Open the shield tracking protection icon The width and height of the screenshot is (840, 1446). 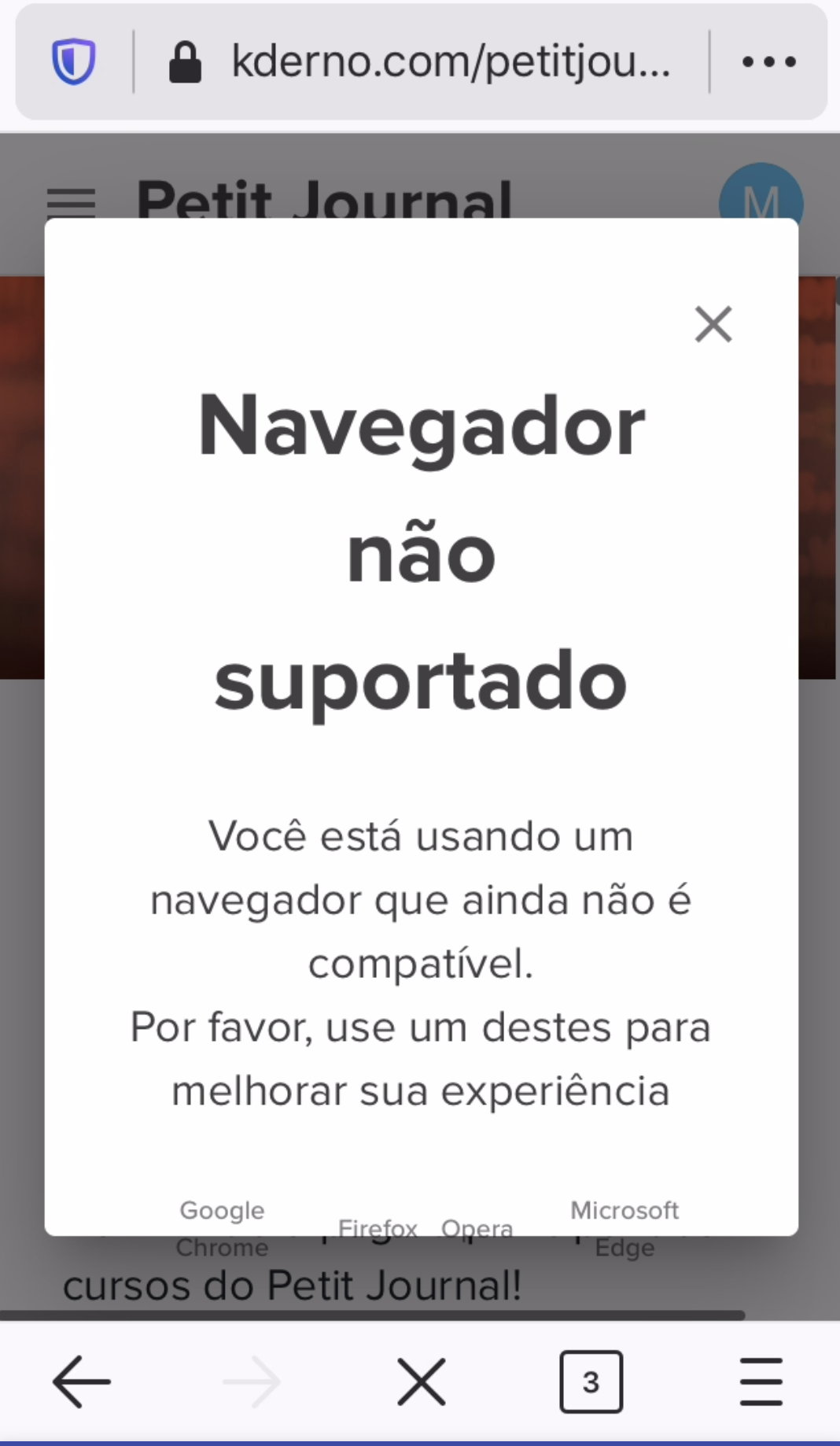pyautogui.click(x=74, y=62)
